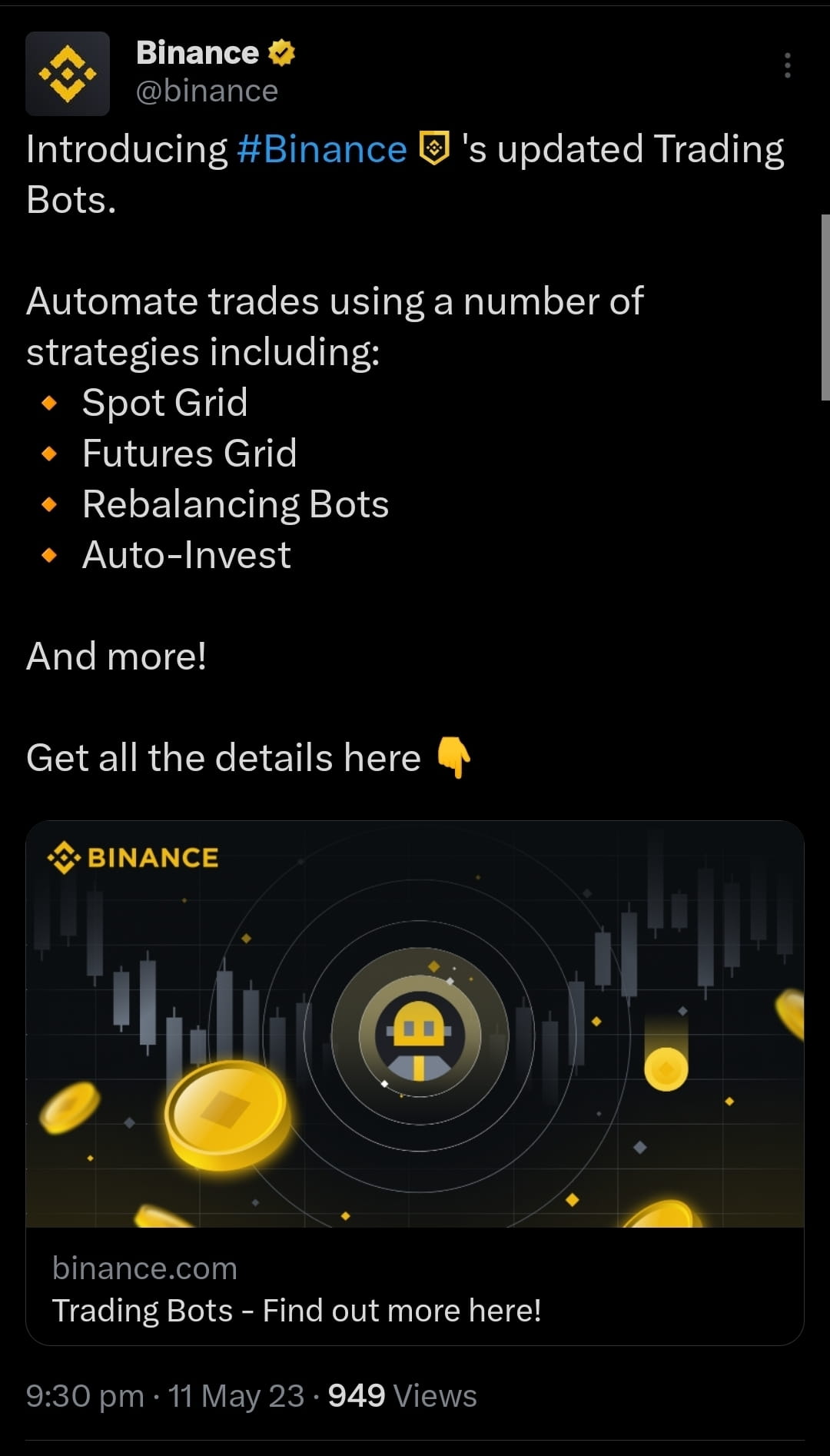Click the Trading Bots headline under the image
Viewport: 830px width, 1456px height.
tap(298, 1311)
